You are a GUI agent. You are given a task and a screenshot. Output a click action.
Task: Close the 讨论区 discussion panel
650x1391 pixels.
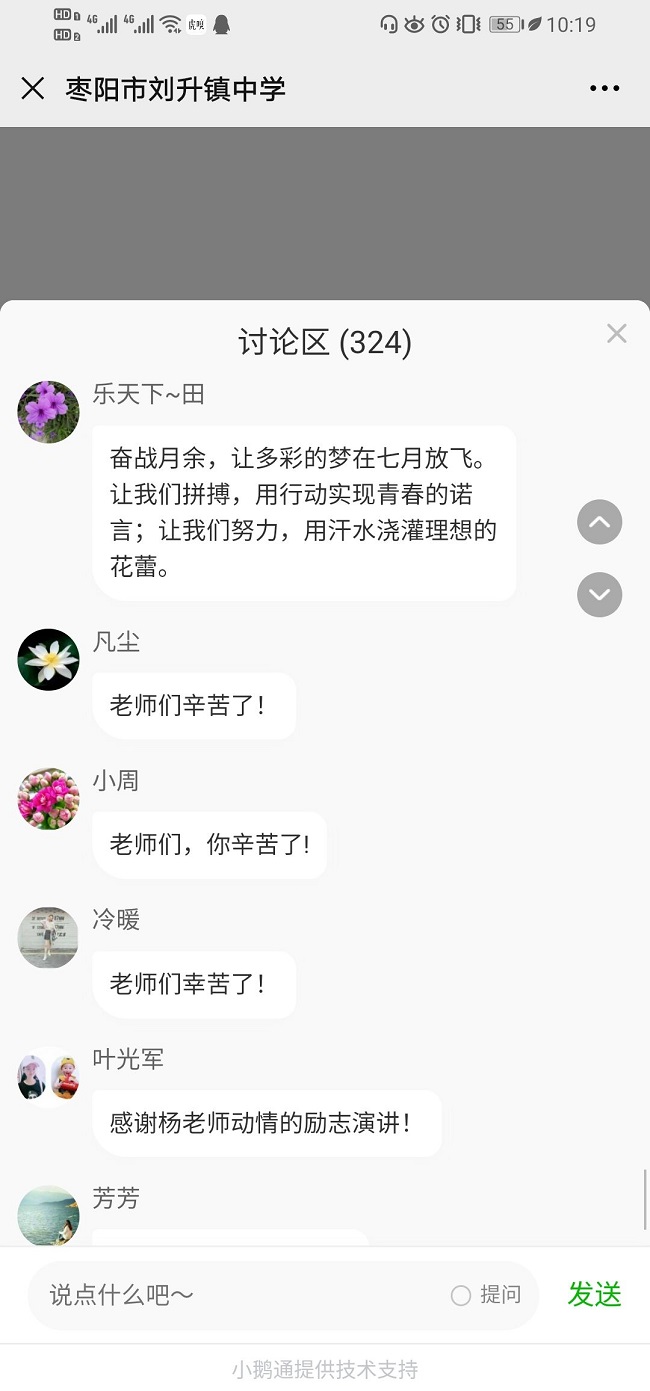[x=616, y=334]
